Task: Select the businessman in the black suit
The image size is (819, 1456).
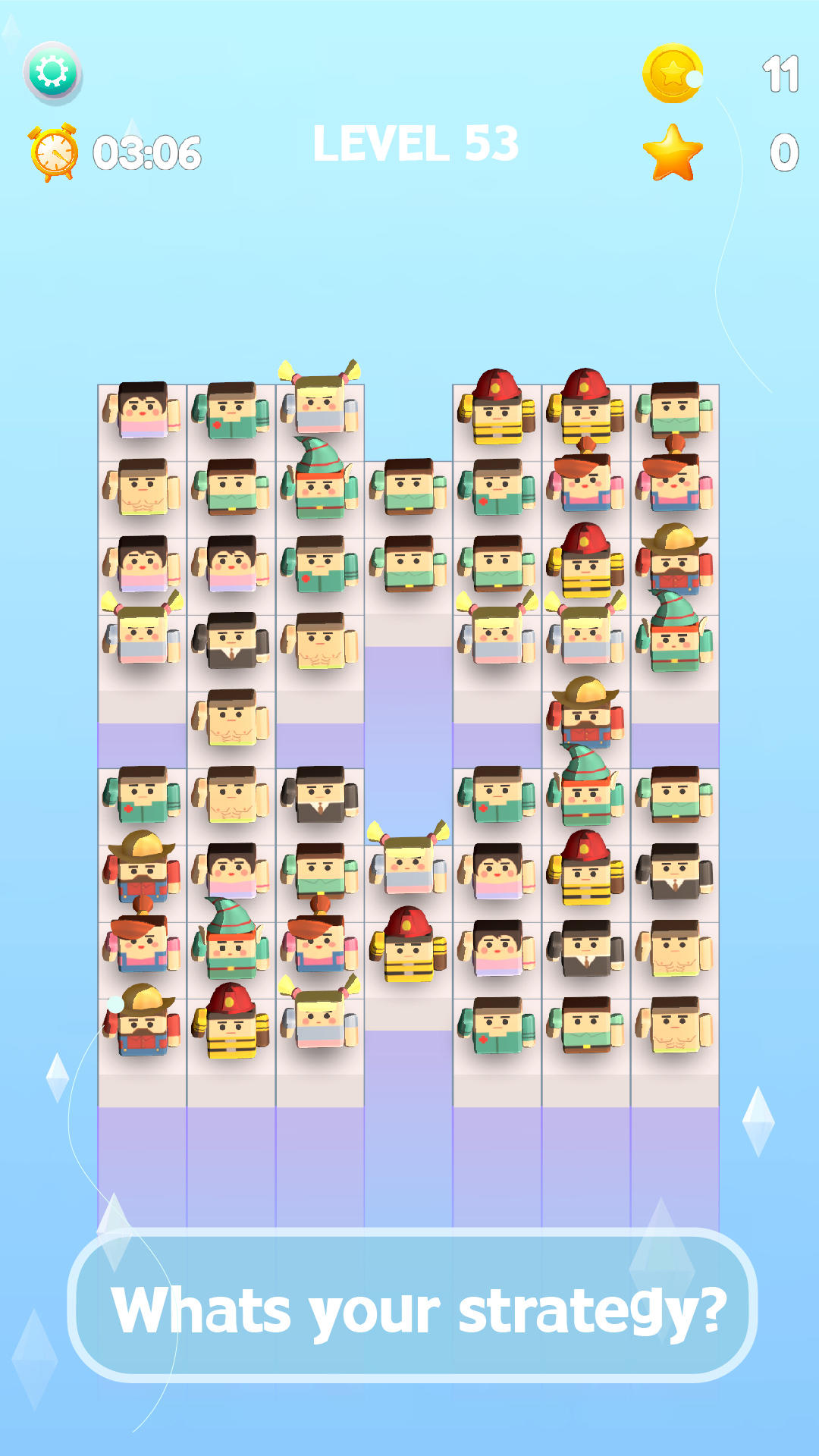Action: (x=233, y=641)
